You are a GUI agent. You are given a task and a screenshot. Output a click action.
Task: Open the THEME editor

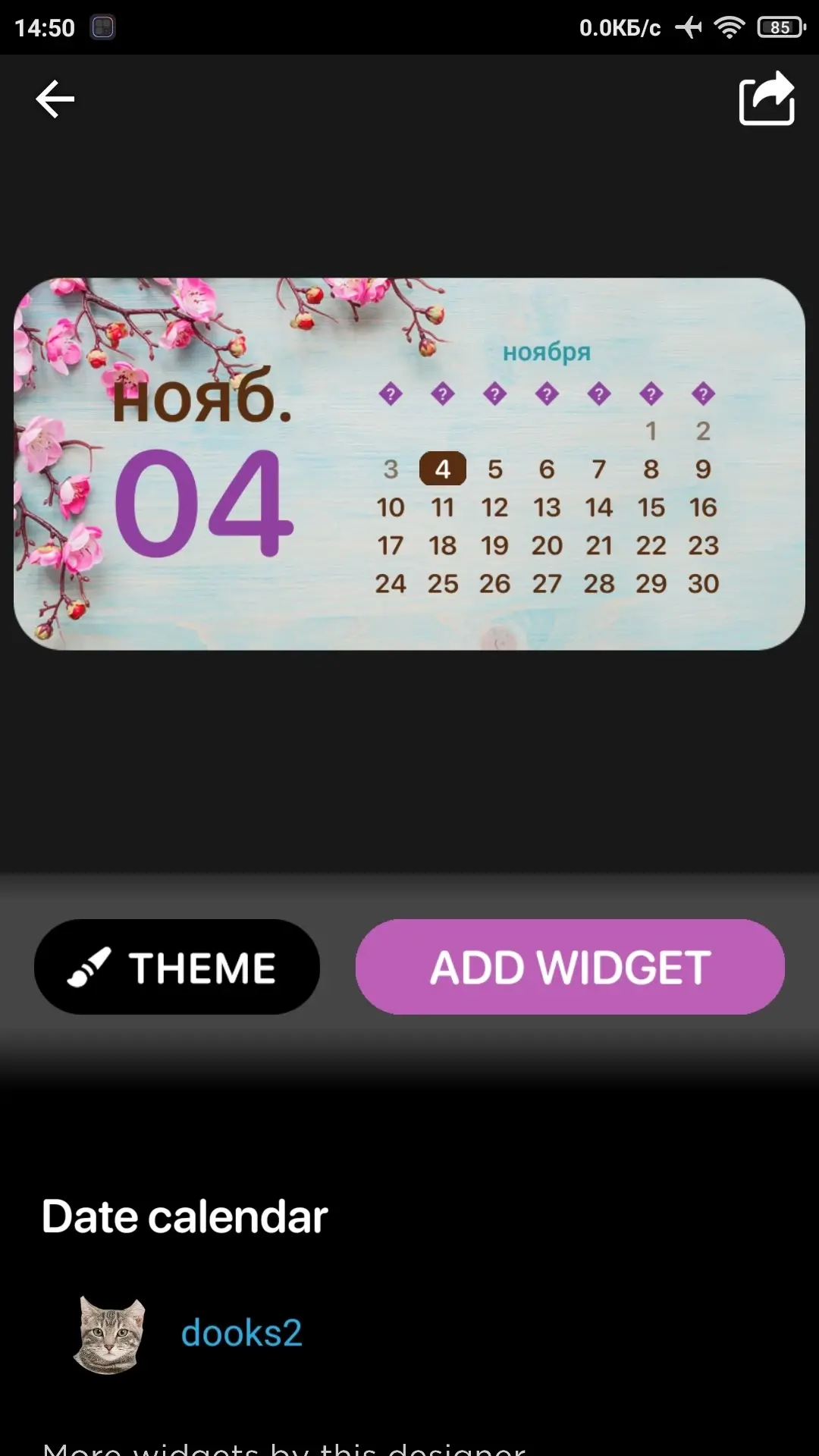coord(177,967)
